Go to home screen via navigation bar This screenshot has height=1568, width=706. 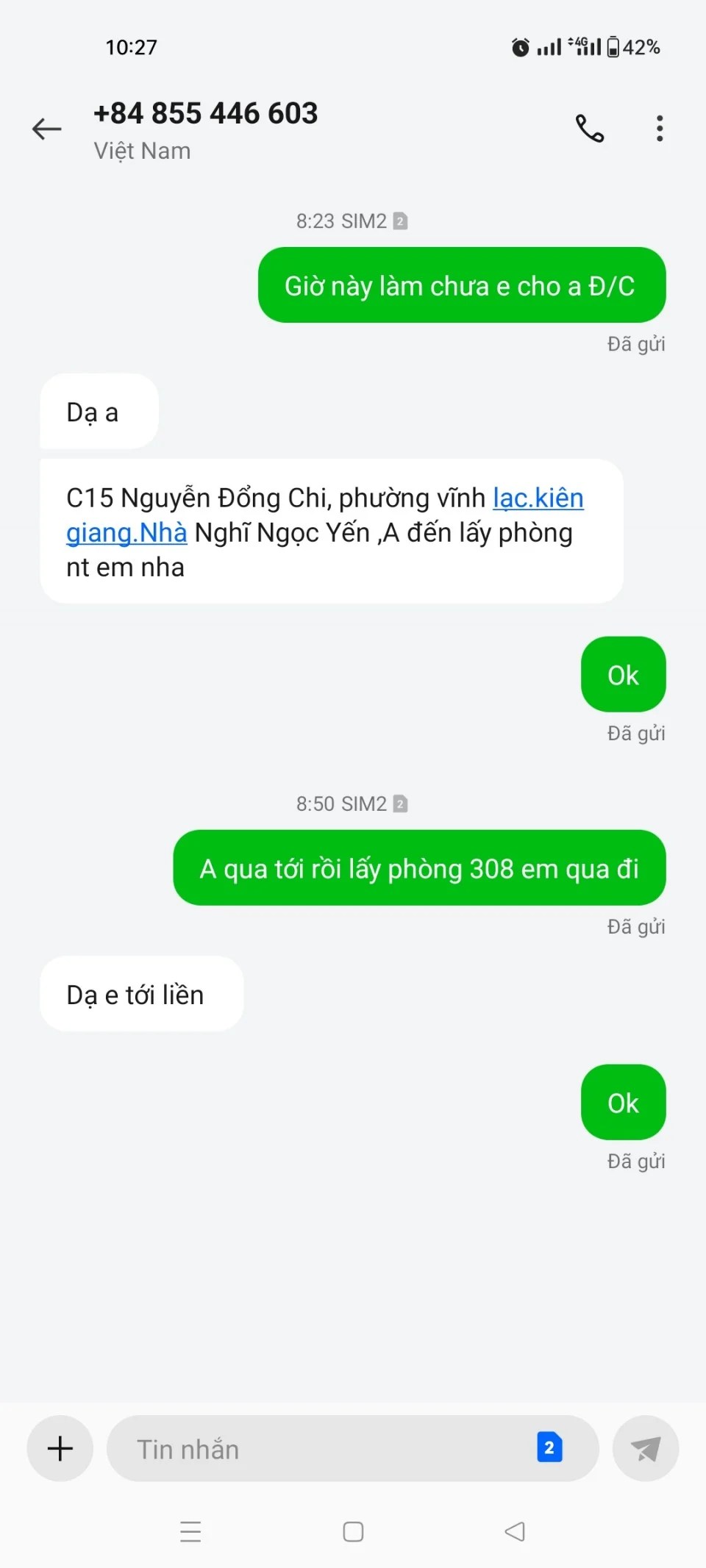tap(353, 1531)
